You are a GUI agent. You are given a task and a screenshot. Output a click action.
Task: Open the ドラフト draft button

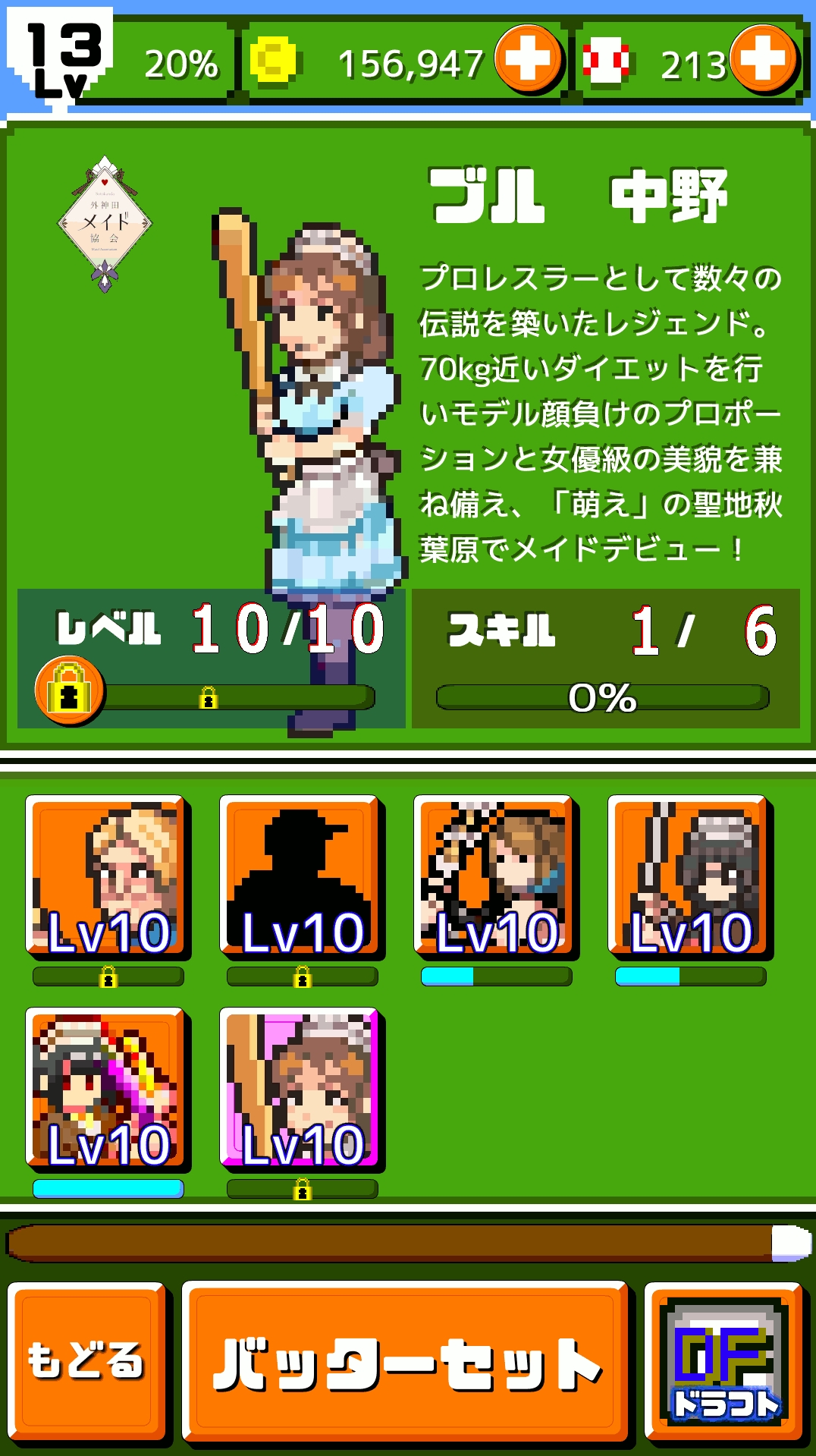[x=725, y=1362]
